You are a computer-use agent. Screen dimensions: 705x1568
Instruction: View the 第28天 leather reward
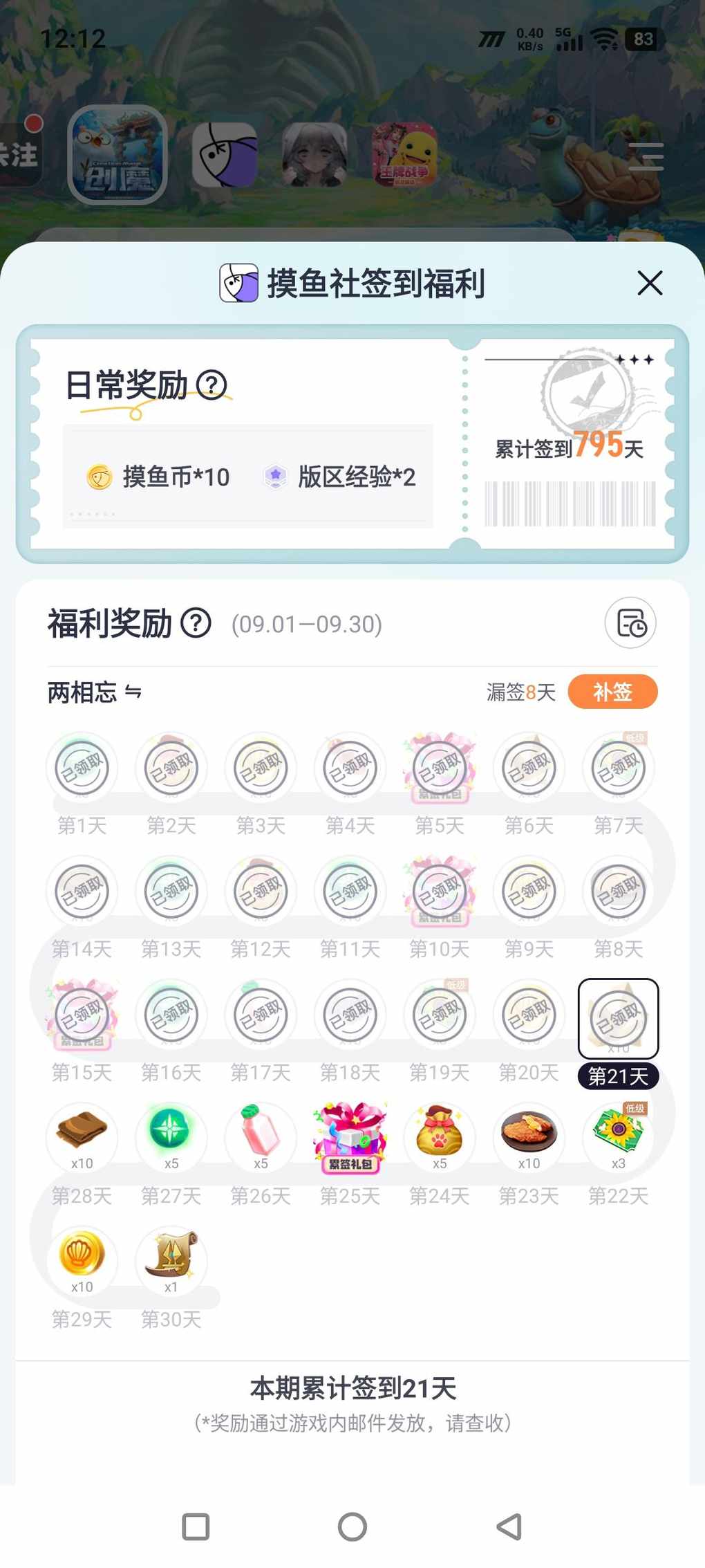pos(82,1138)
